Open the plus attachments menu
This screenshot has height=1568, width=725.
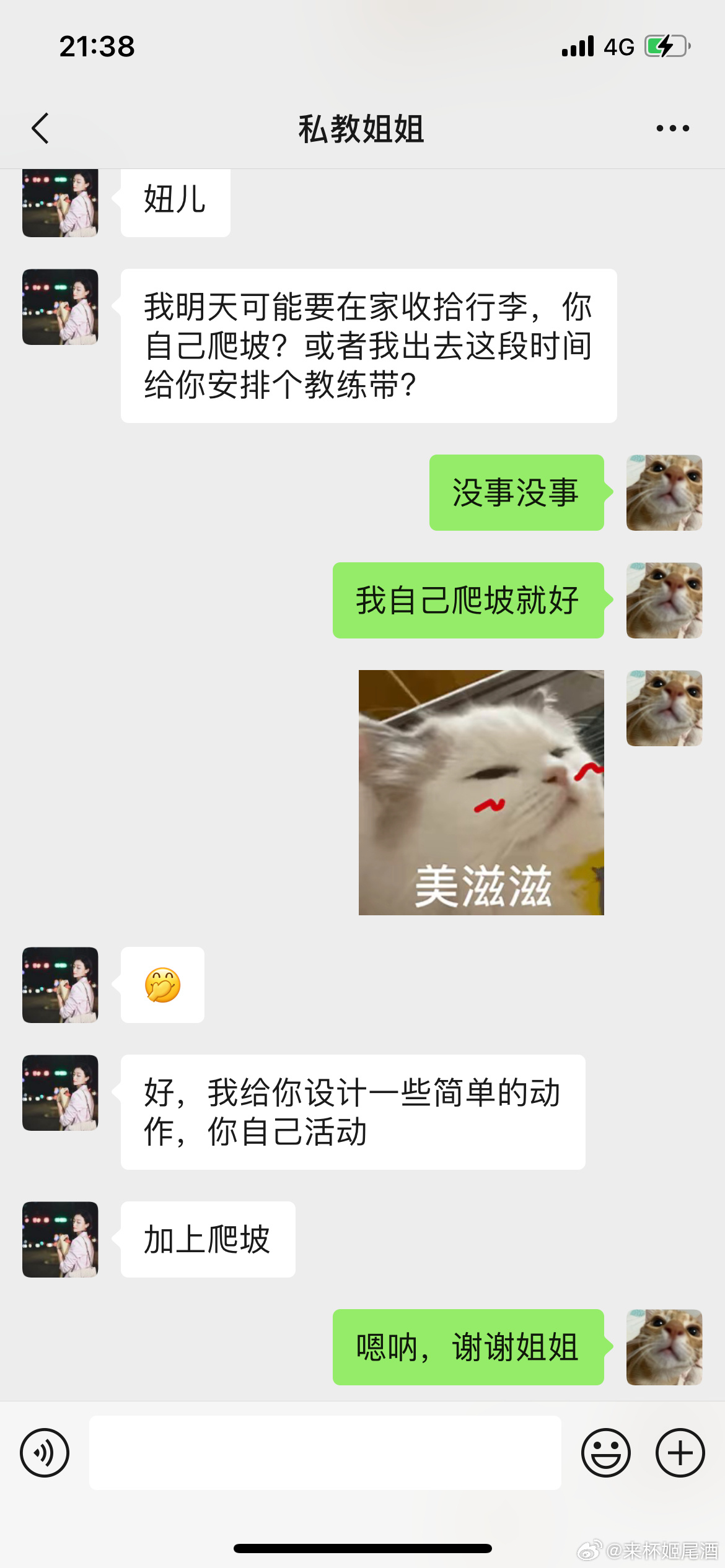click(x=680, y=1452)
